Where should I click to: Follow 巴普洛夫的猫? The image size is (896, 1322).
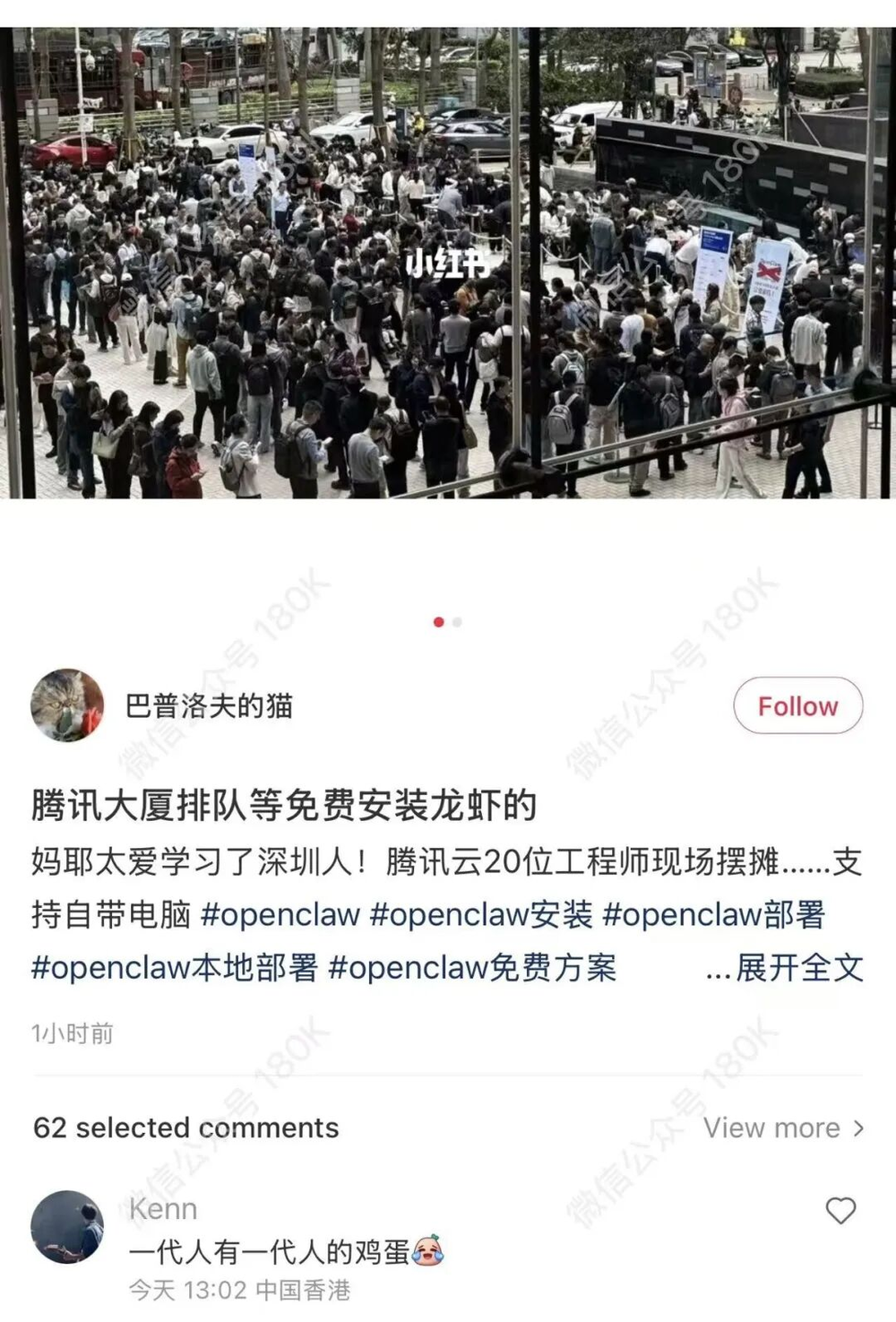coord(797,706)
